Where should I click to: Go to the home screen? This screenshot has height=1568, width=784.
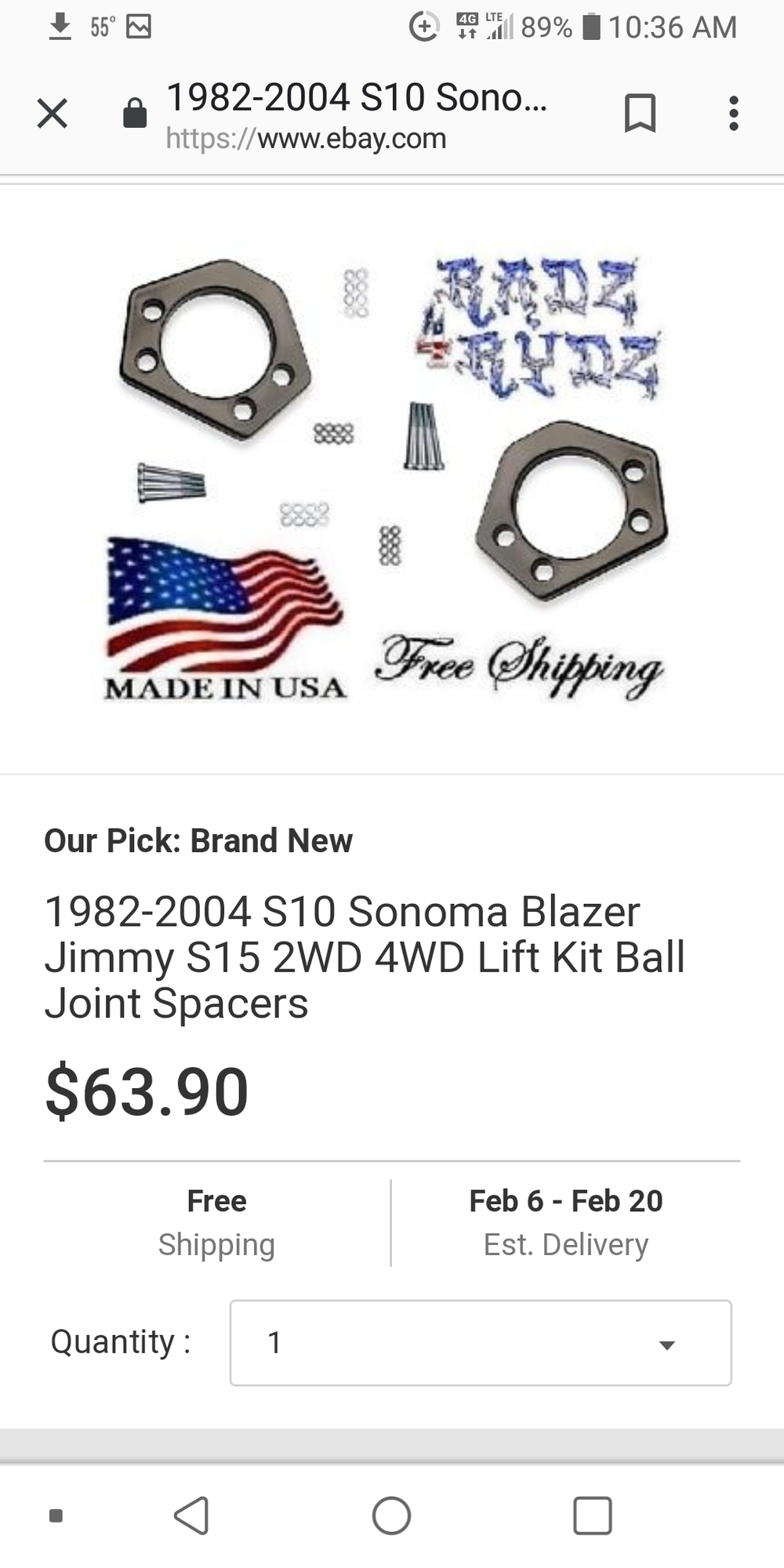point(391,1515)
